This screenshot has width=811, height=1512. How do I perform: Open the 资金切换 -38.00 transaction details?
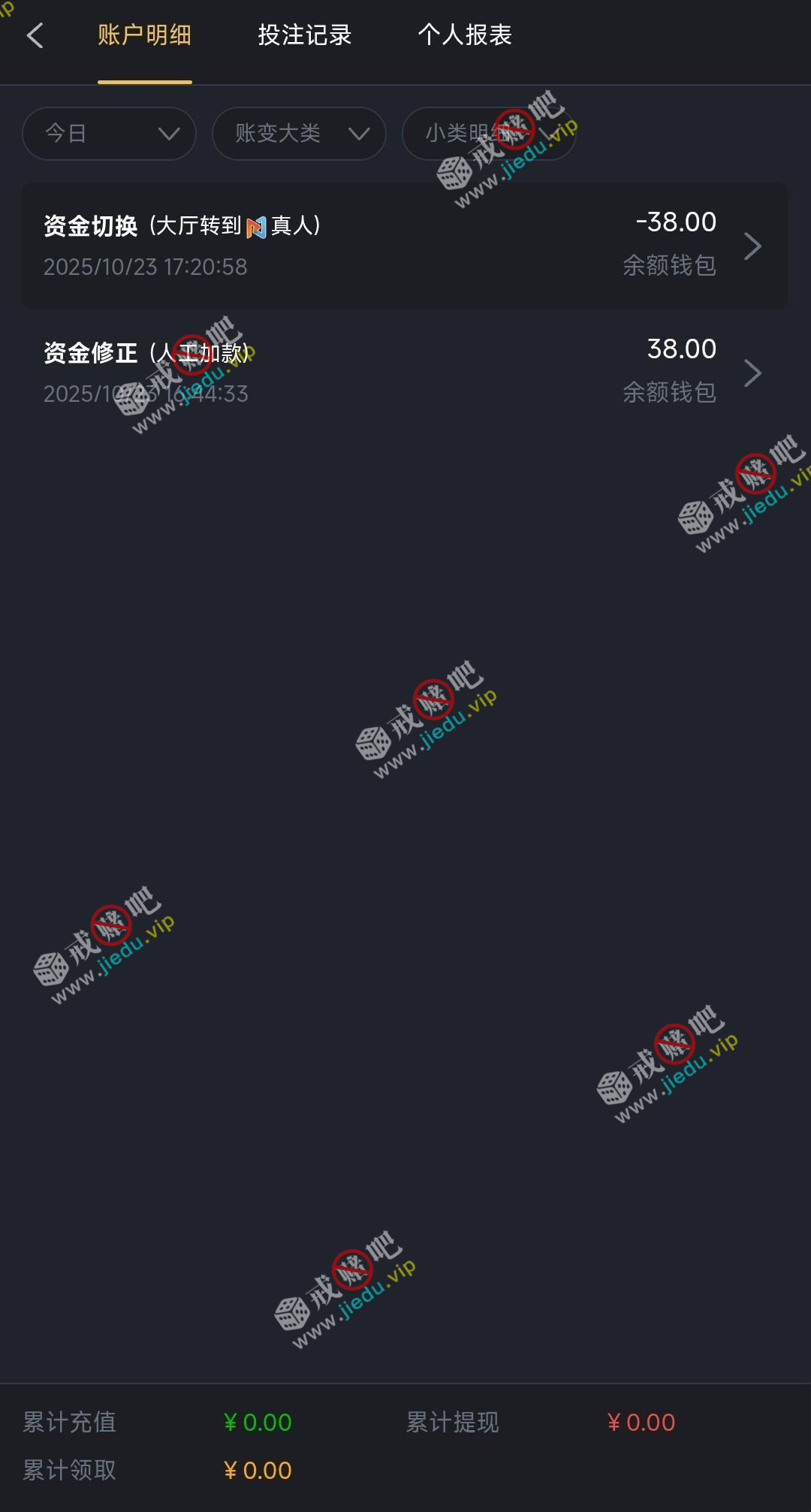405,246
